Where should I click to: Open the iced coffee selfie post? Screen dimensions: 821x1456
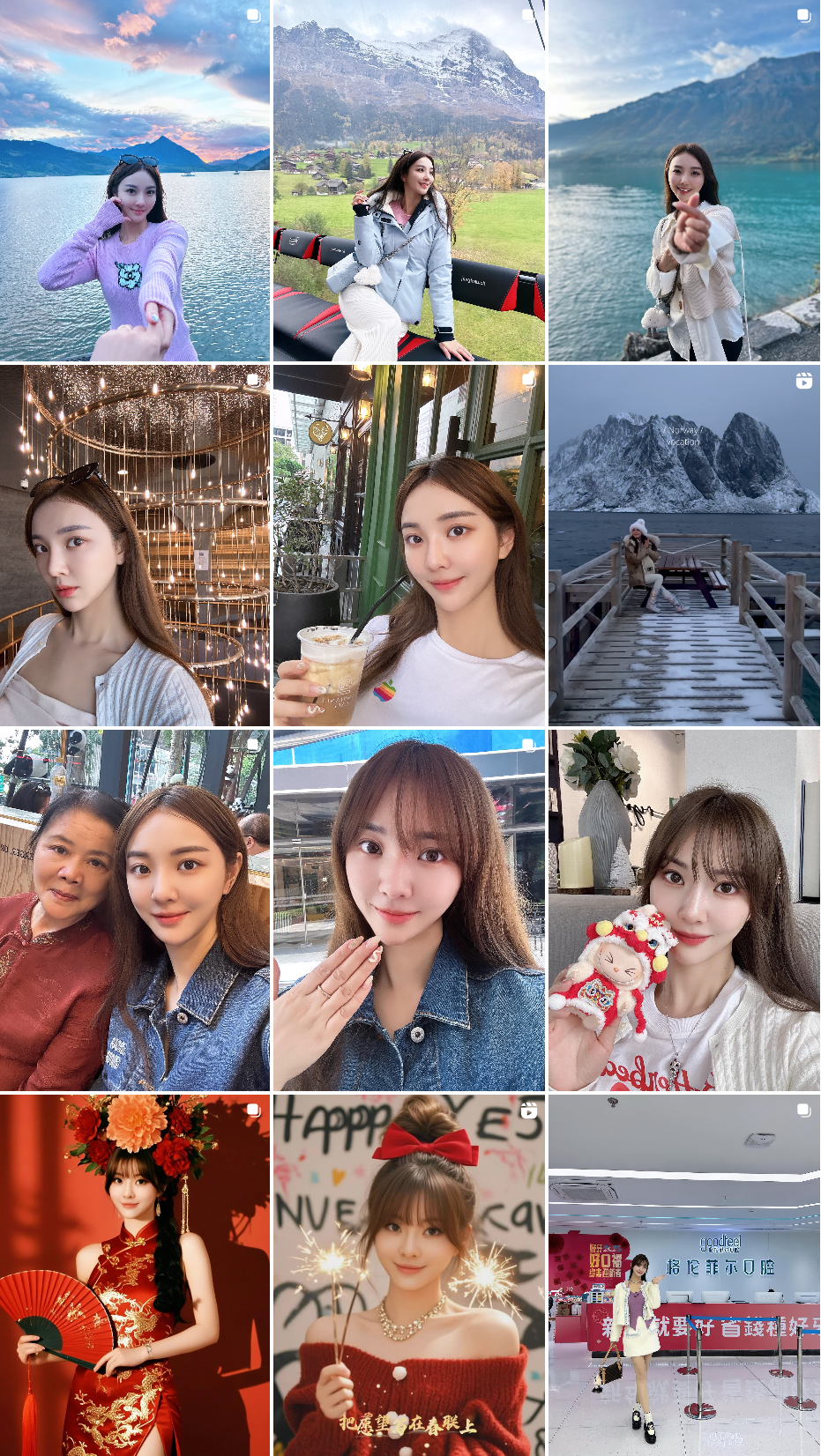click(409, 546)
